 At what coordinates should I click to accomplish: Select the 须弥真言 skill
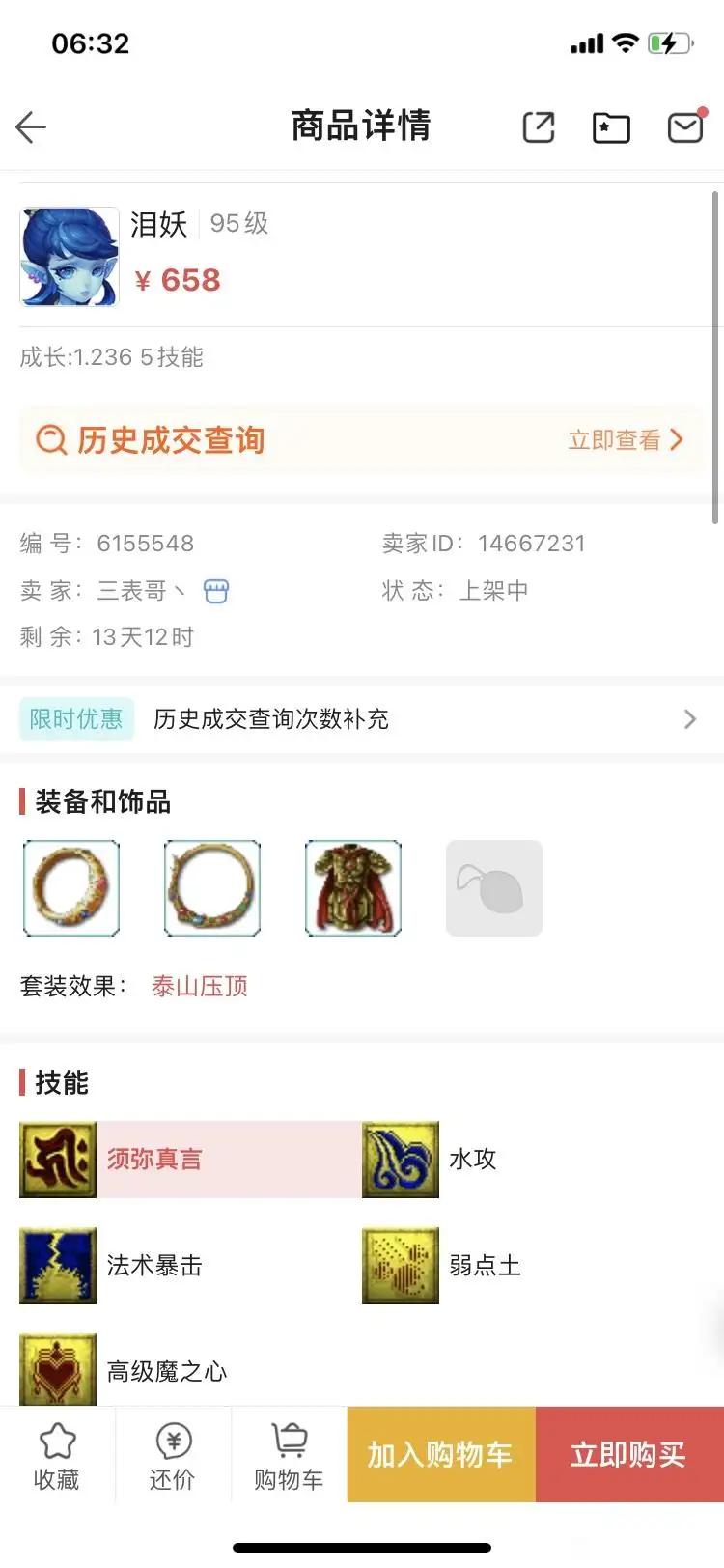[x=154, y=1159]
